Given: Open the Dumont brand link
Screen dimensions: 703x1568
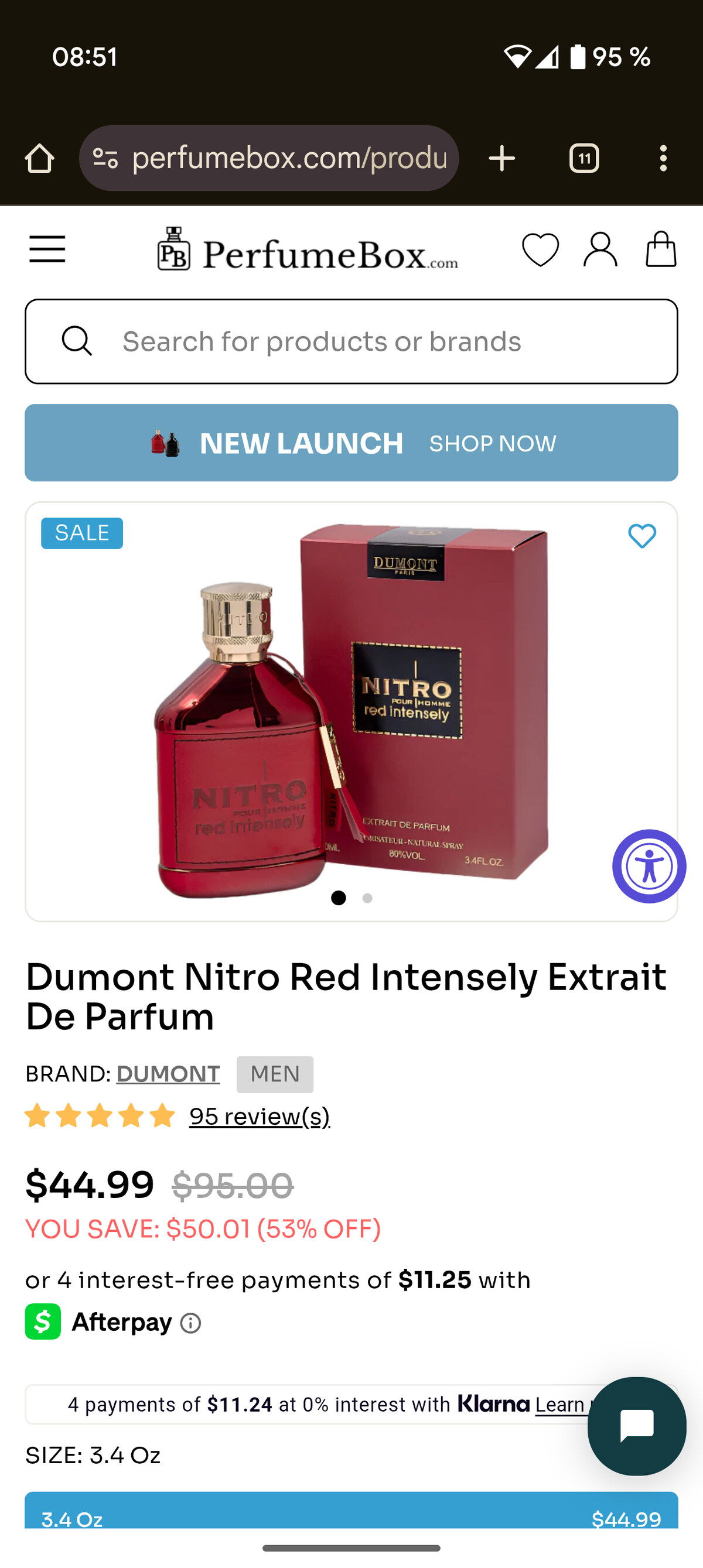Looking at the screenshot, I should coord(168,1074).
